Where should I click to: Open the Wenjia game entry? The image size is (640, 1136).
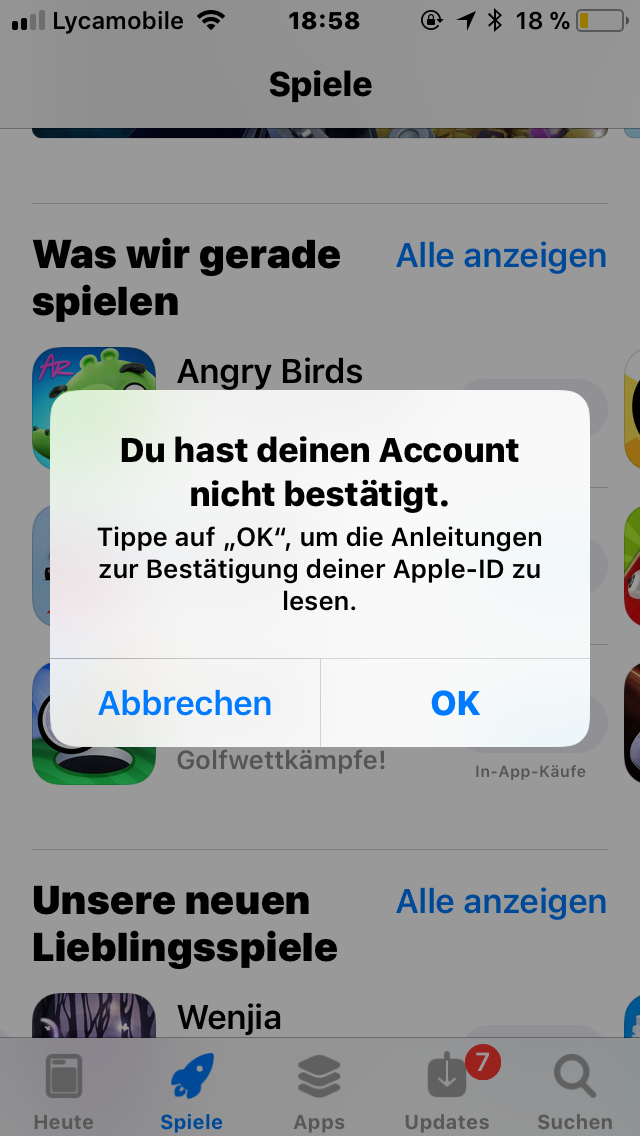tap(230, 1018)
